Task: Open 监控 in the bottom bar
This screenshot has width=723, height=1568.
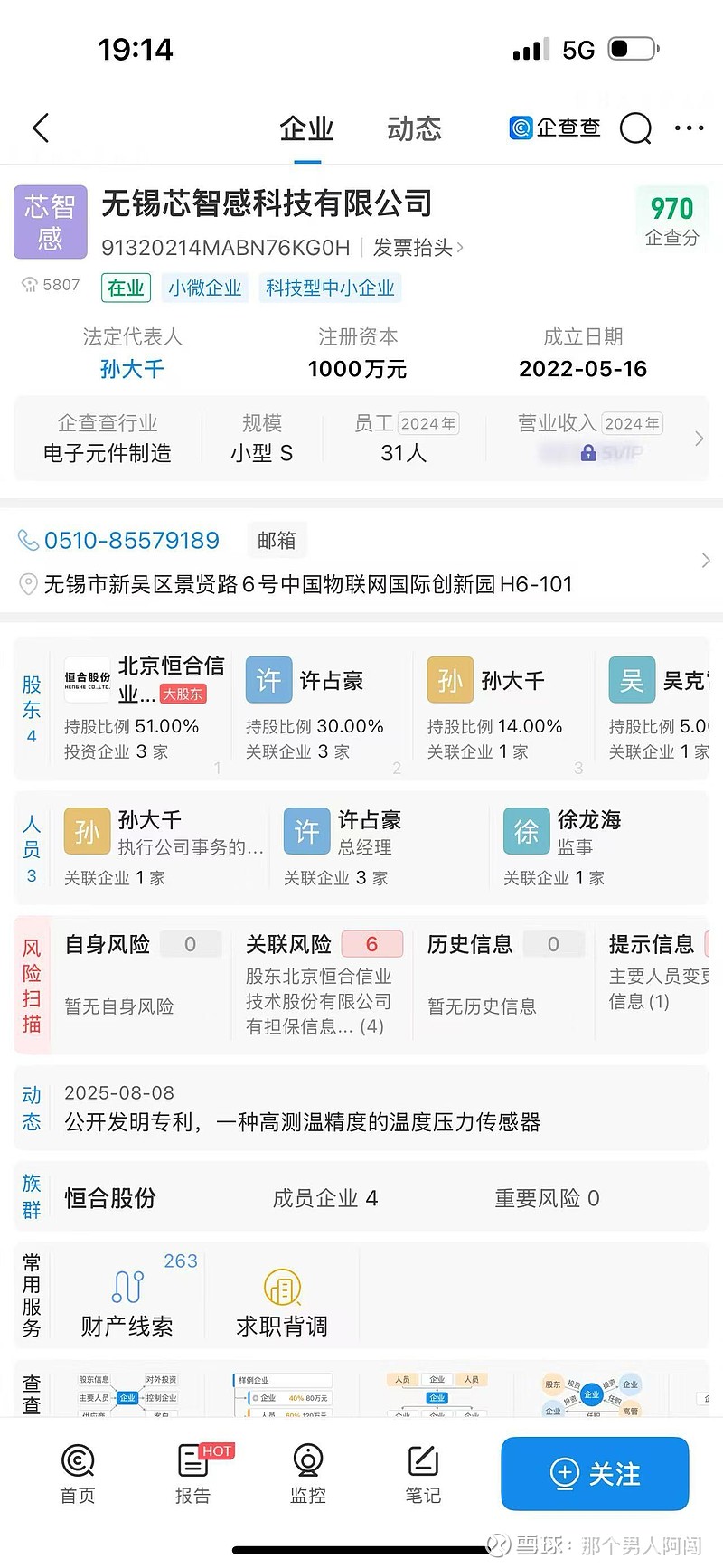Action: (x=308, y=1474)
